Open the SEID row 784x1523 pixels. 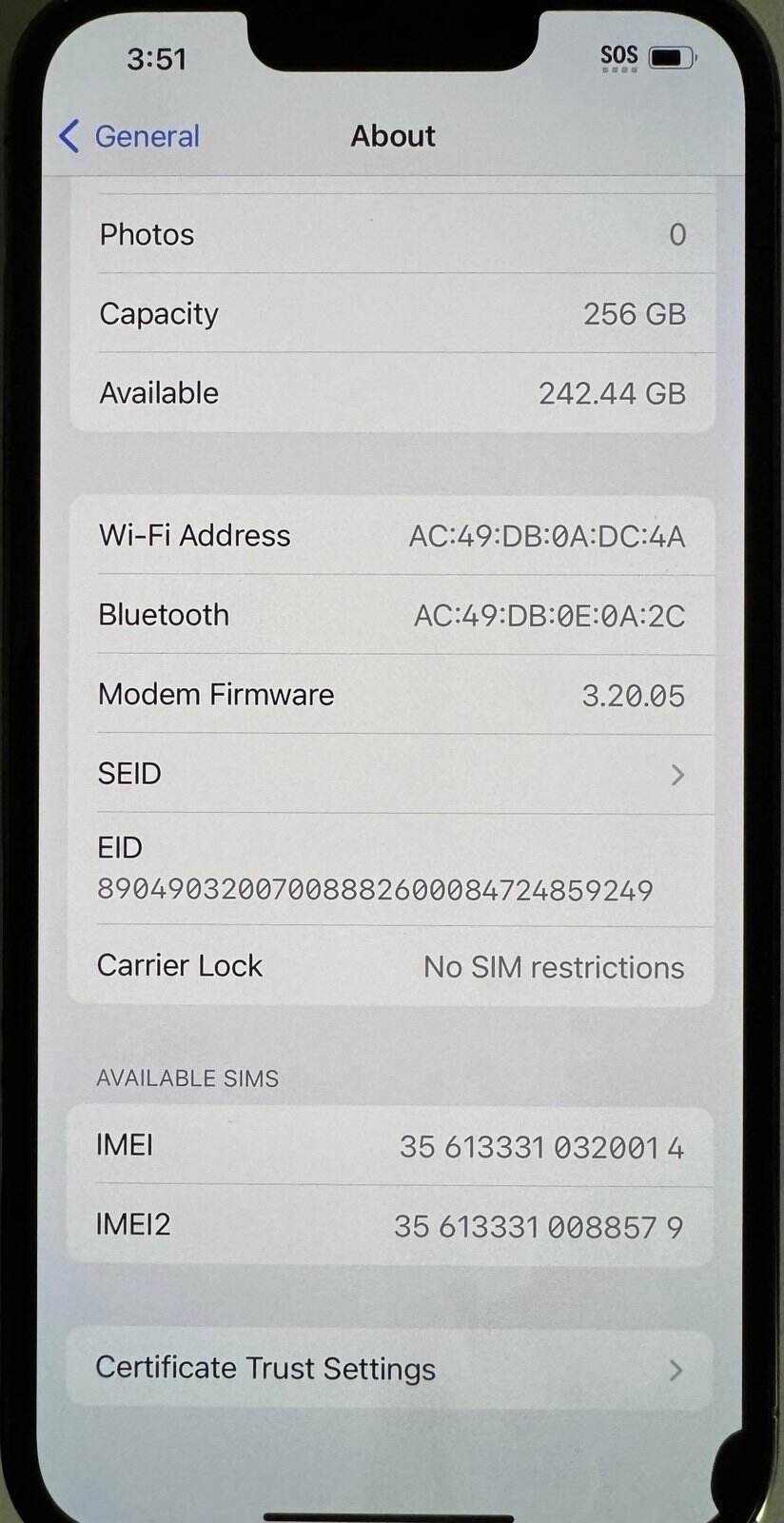tap(390, 774)
